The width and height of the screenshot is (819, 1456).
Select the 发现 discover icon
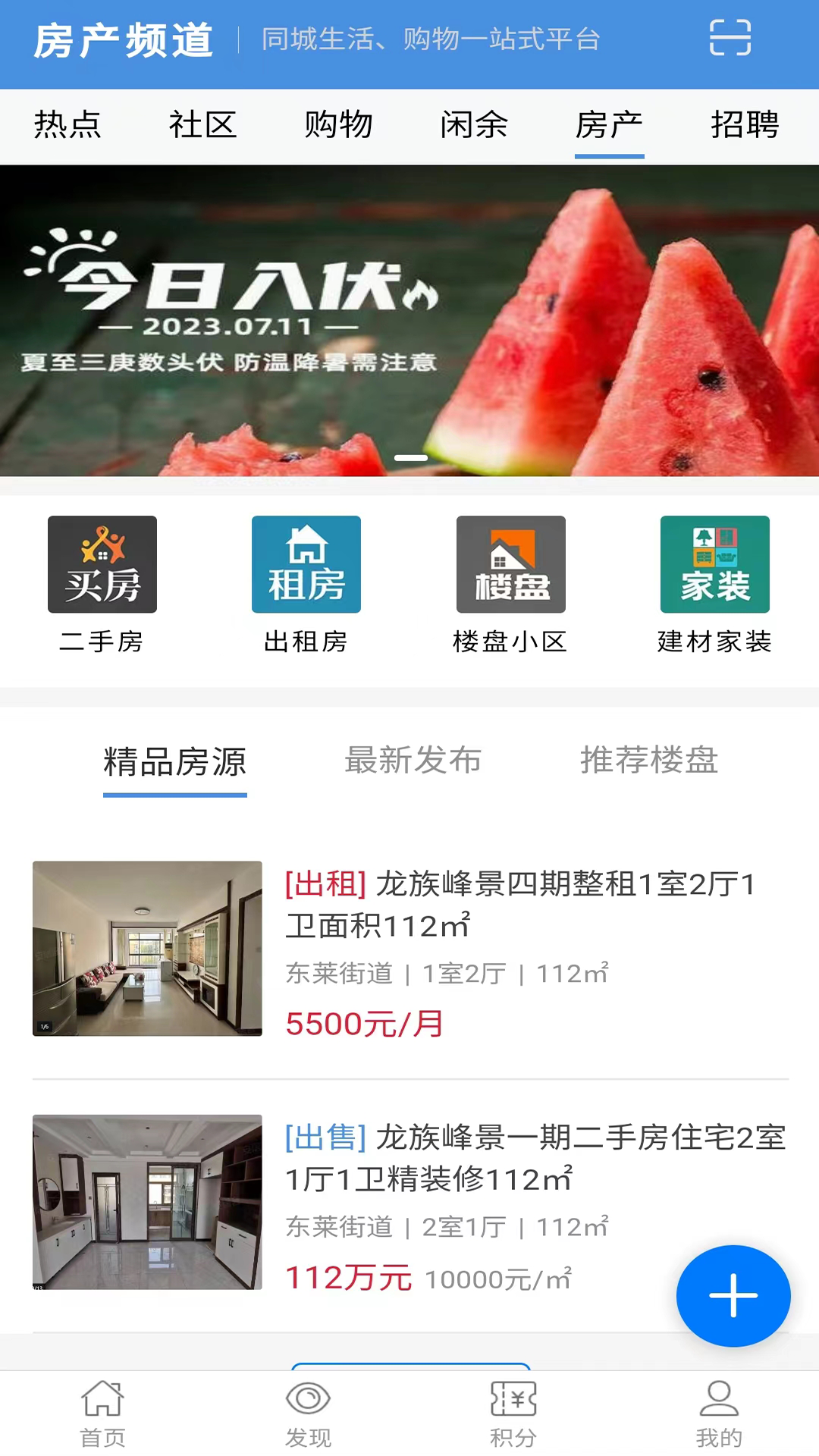tap(307, 1412)
